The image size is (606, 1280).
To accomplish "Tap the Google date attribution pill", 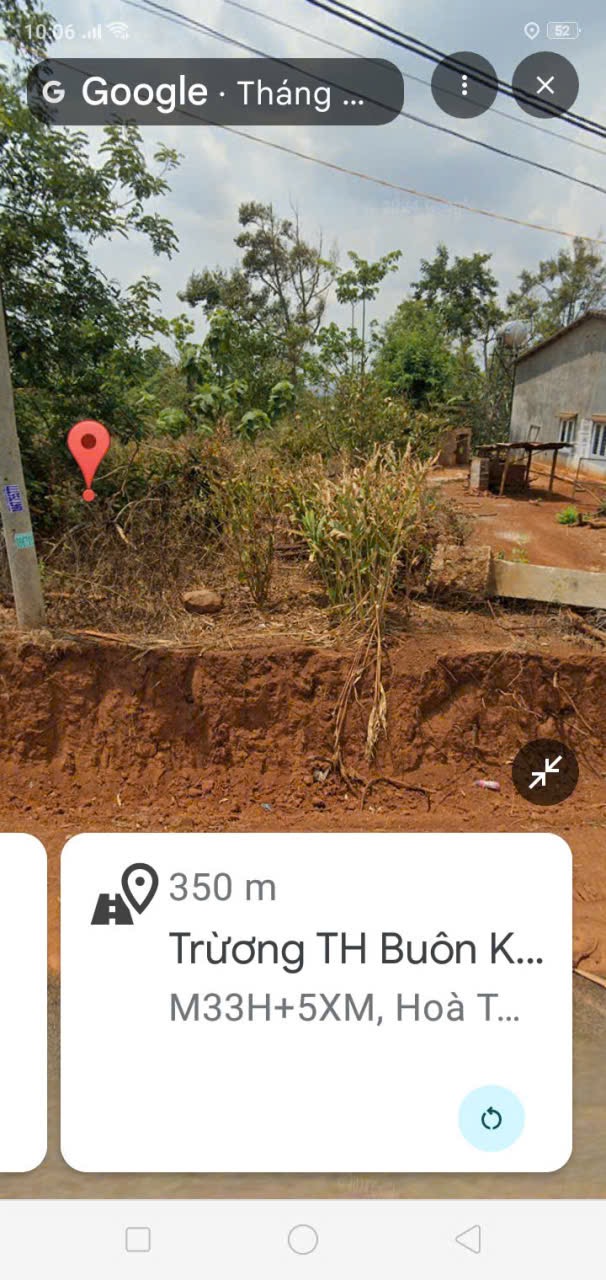I will pyautogui.click(x=215, y=92).
